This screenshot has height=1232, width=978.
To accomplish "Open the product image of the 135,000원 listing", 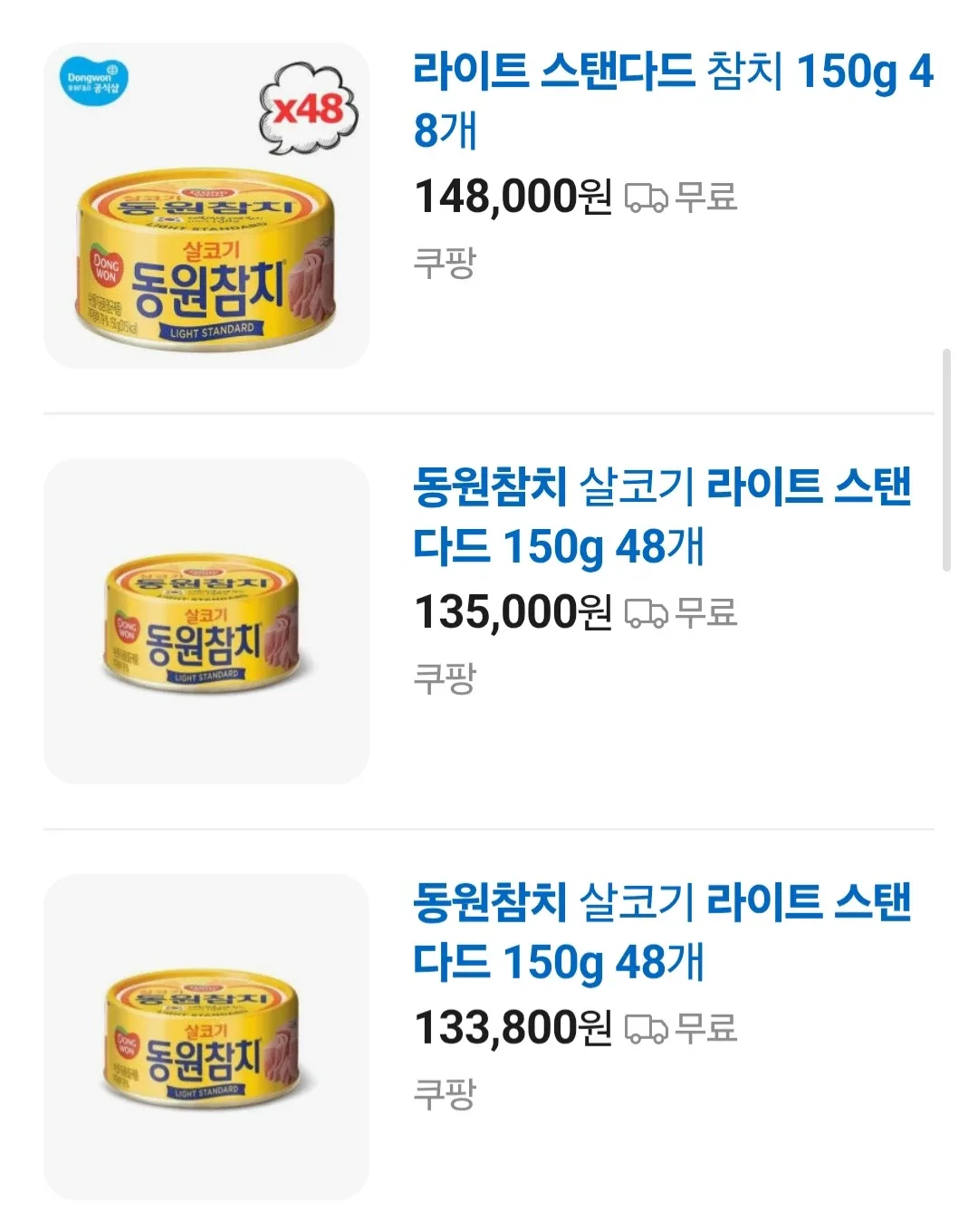I will (206, 621).
